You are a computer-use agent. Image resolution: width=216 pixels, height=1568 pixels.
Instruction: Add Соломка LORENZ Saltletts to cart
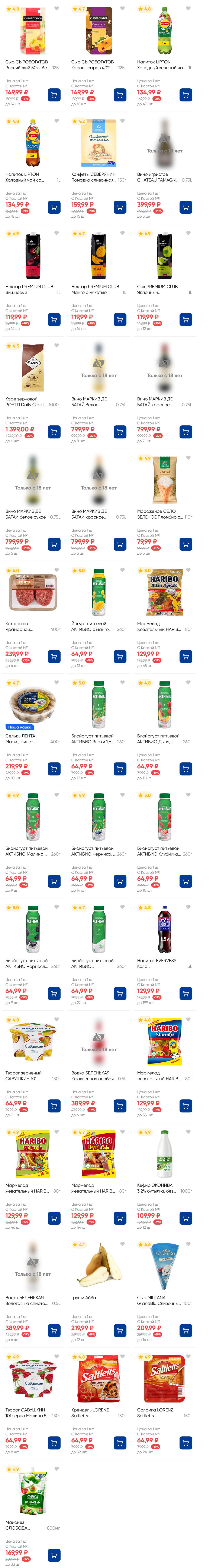(186, 1443)
